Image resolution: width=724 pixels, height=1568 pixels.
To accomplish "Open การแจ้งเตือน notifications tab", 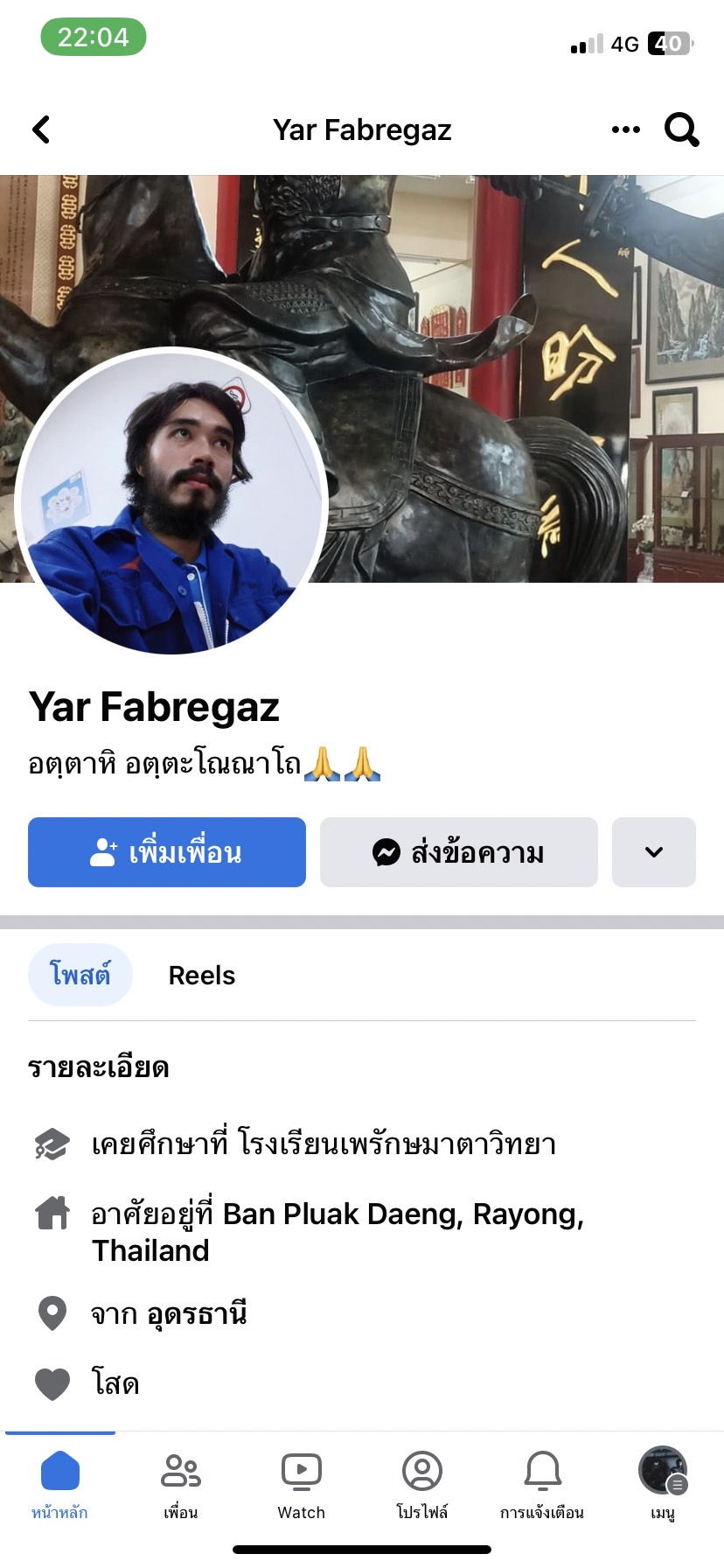I will tap(542, 1482).
